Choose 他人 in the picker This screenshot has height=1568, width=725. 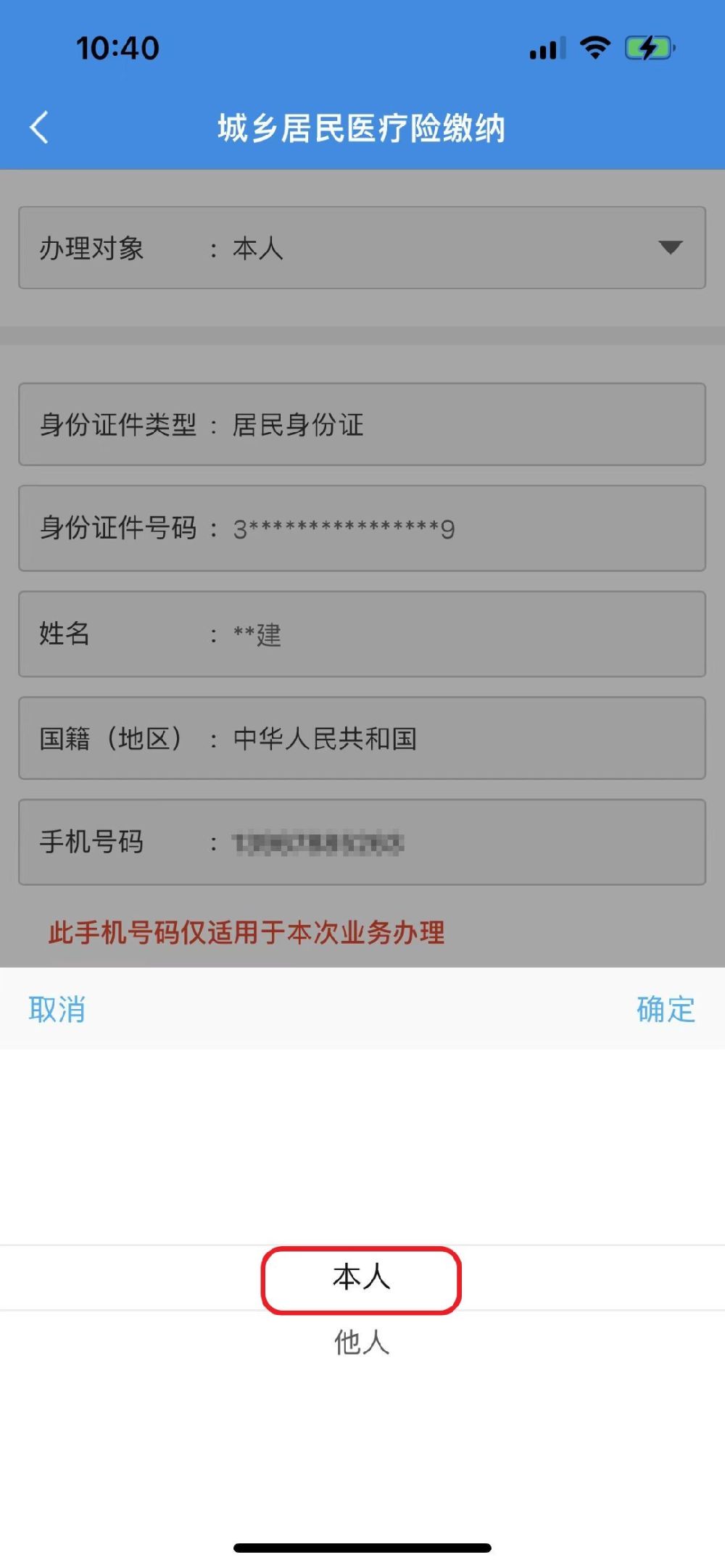(361, 1342)
